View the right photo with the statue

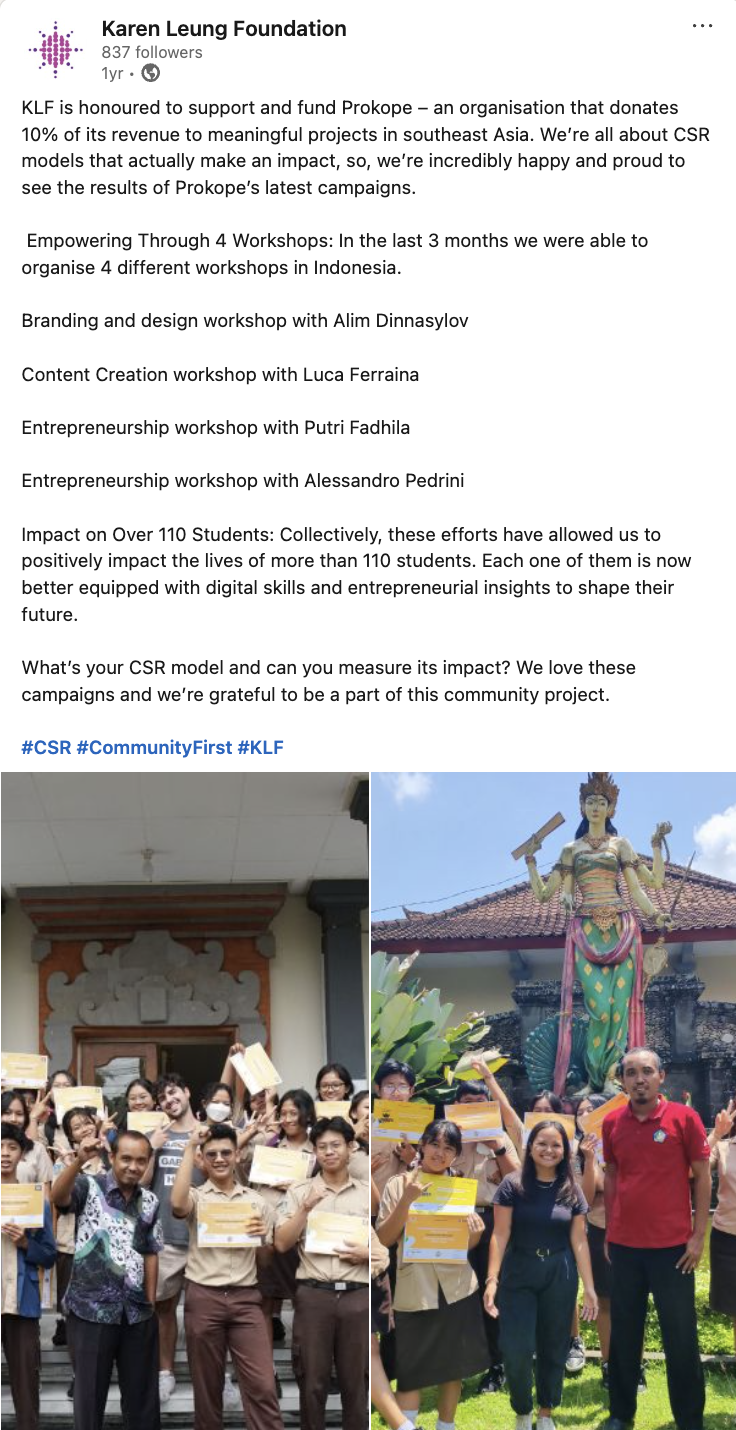[554, 1100]
